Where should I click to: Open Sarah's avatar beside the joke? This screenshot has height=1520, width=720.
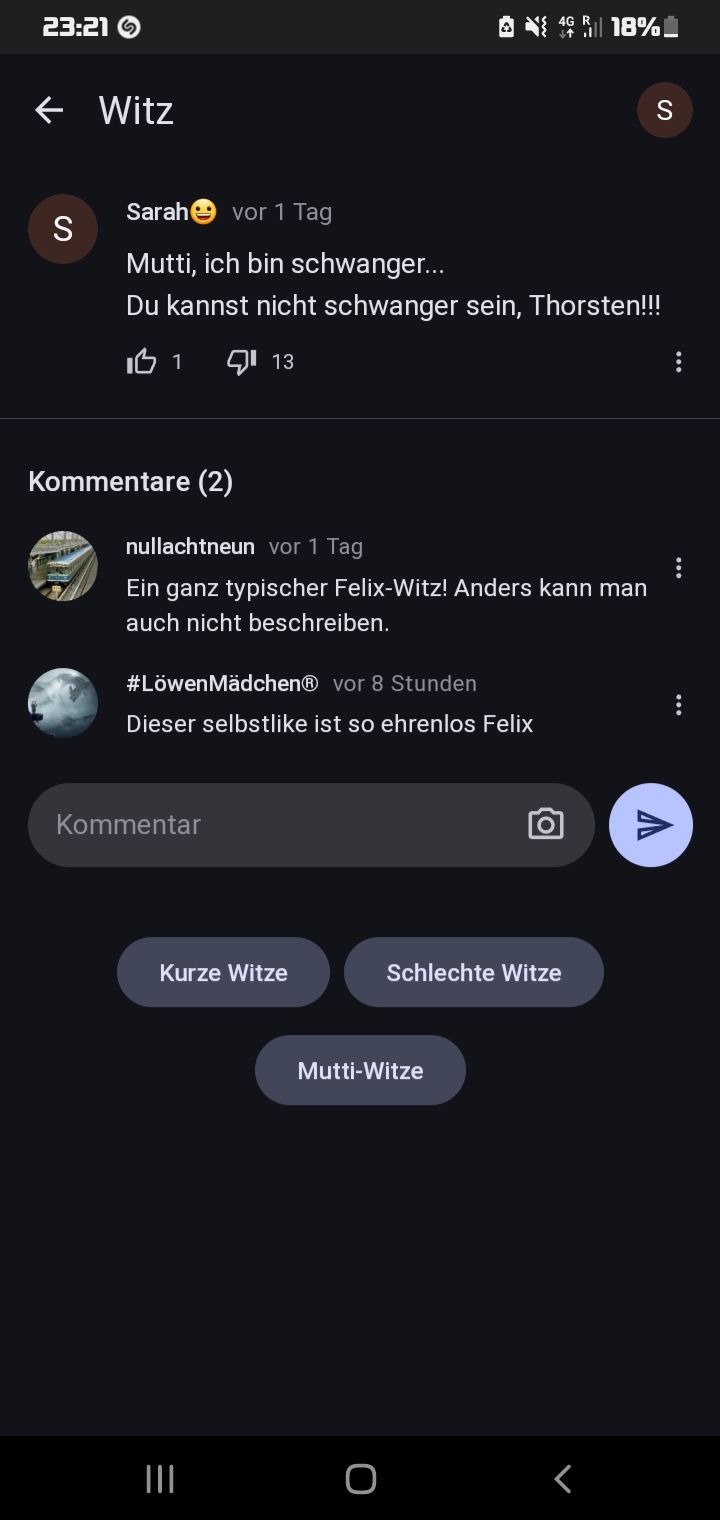[x=63, y=229]
